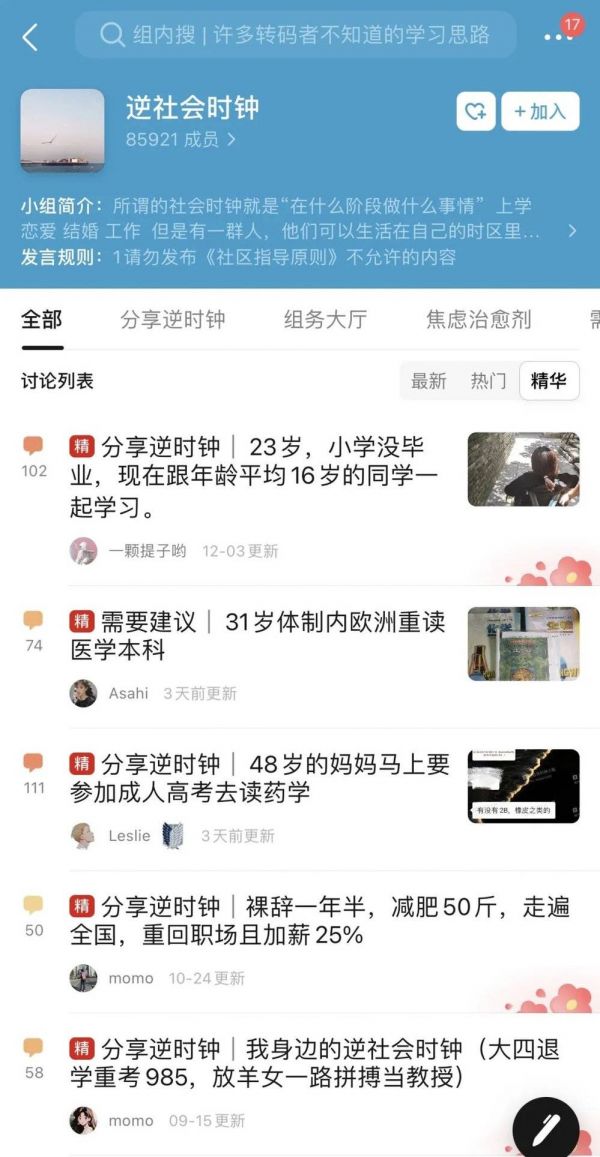Compose a new post with pencil button
The image size is (600, 1157).
(x=545, y=1128)
